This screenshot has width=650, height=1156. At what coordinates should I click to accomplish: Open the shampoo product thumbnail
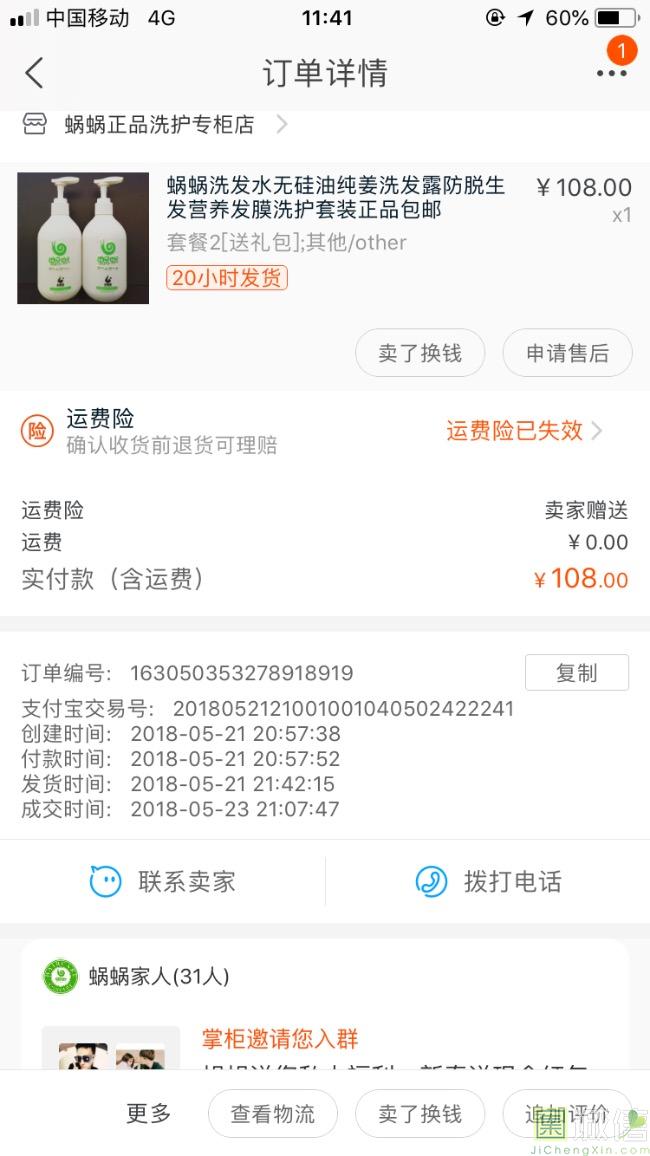[x=83, y=238]
